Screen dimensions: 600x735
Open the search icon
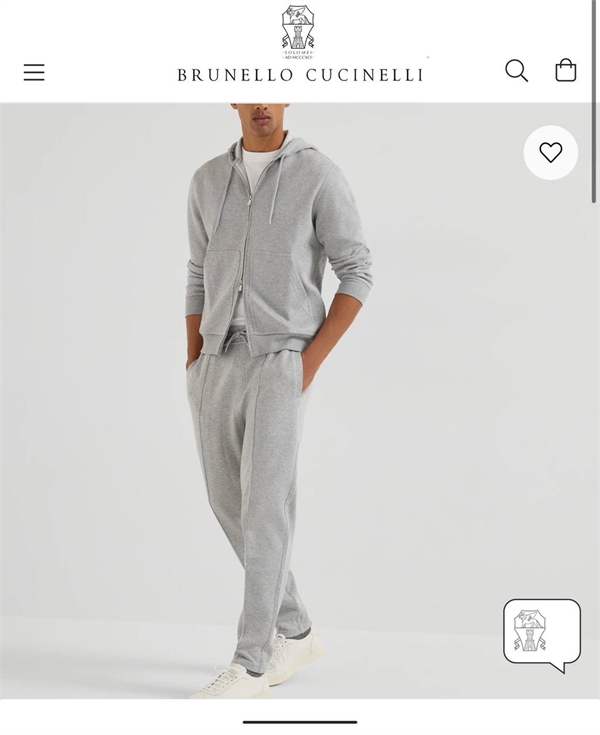[516, 71]
